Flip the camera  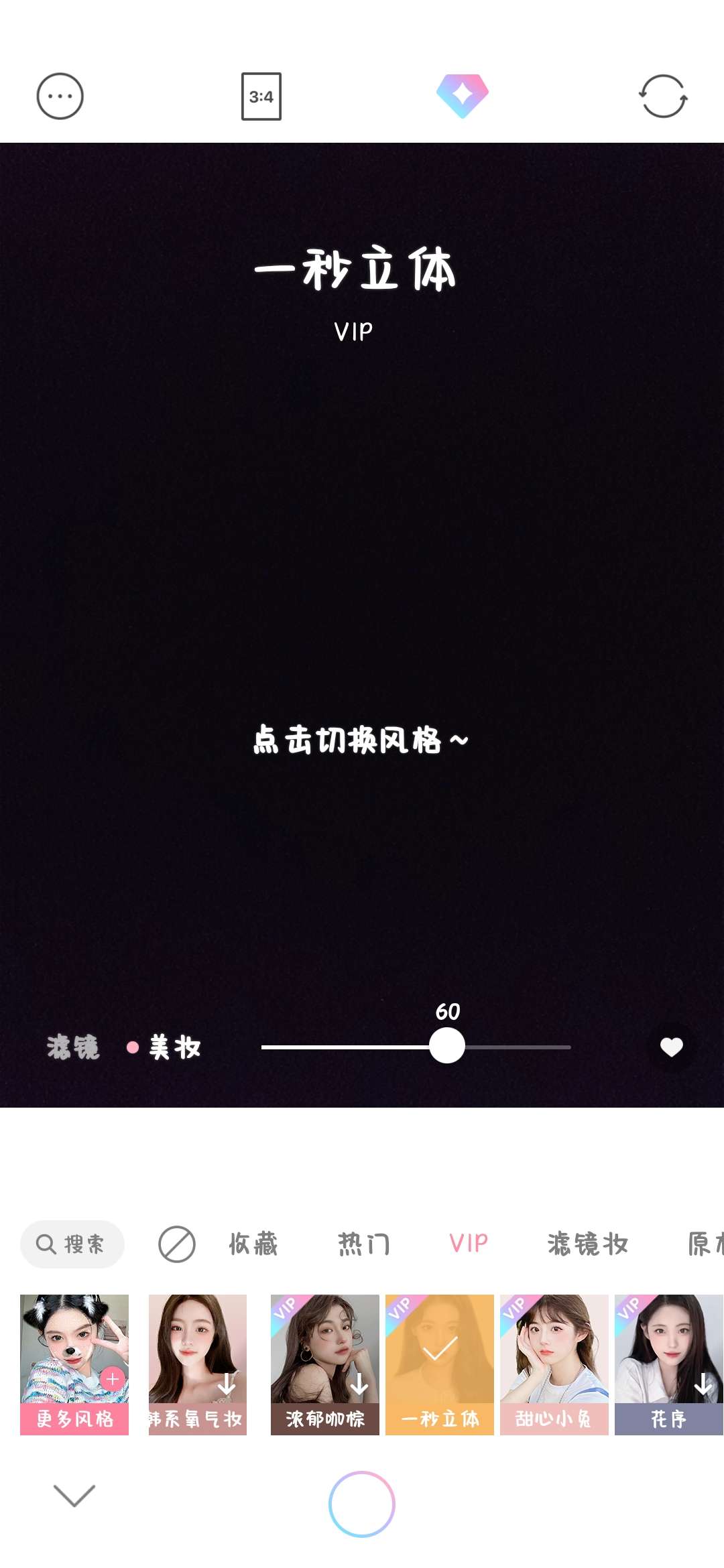[662, 96]
